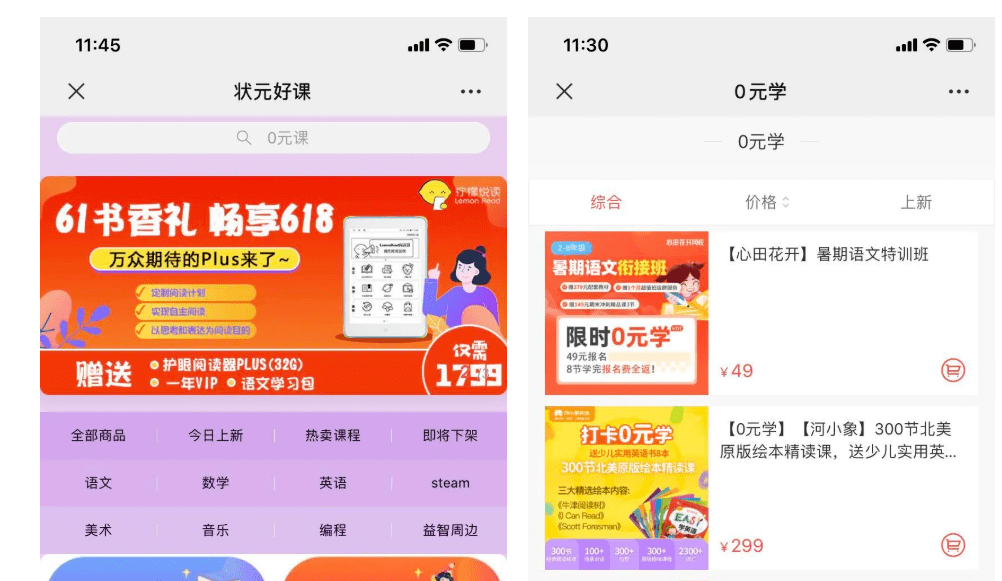This screenshot has height=581, width=1002.
Task: Open overflow menu on 状元好课 page
Action: click(x=471, y=91)
